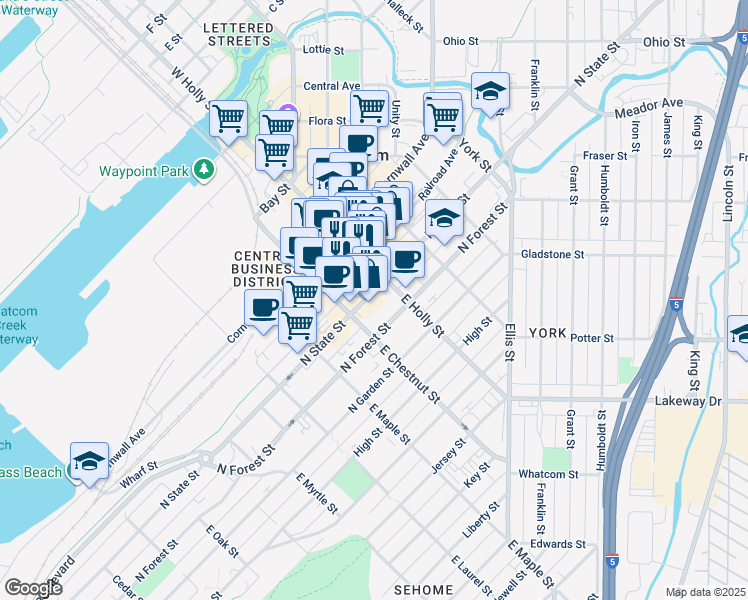Open the school marker near Central Ave
The height and width of the screenshot is (600, 748).
[490, 94]
